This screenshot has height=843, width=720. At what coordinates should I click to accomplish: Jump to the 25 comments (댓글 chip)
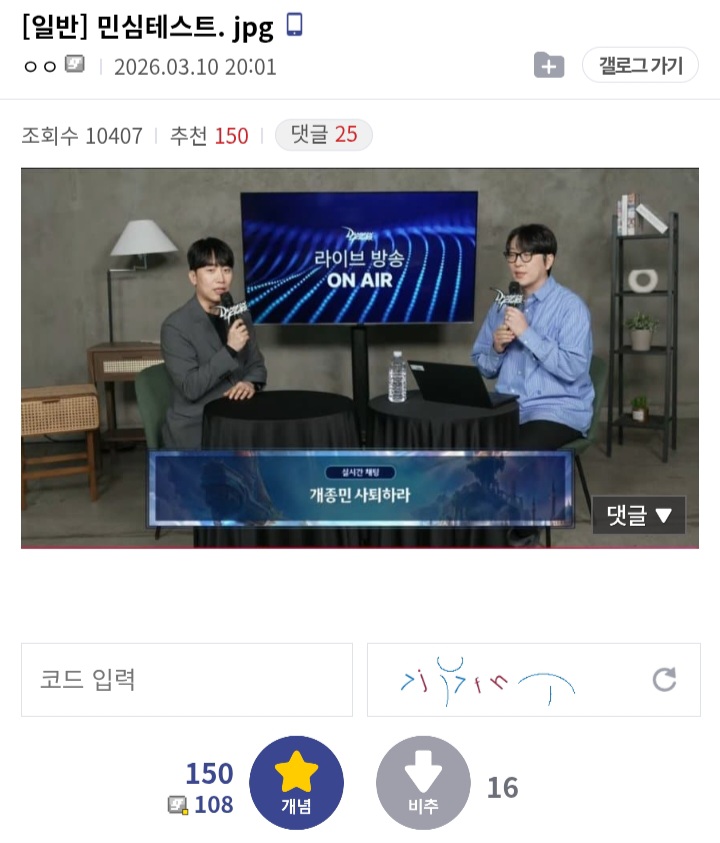tap(323, 135)
